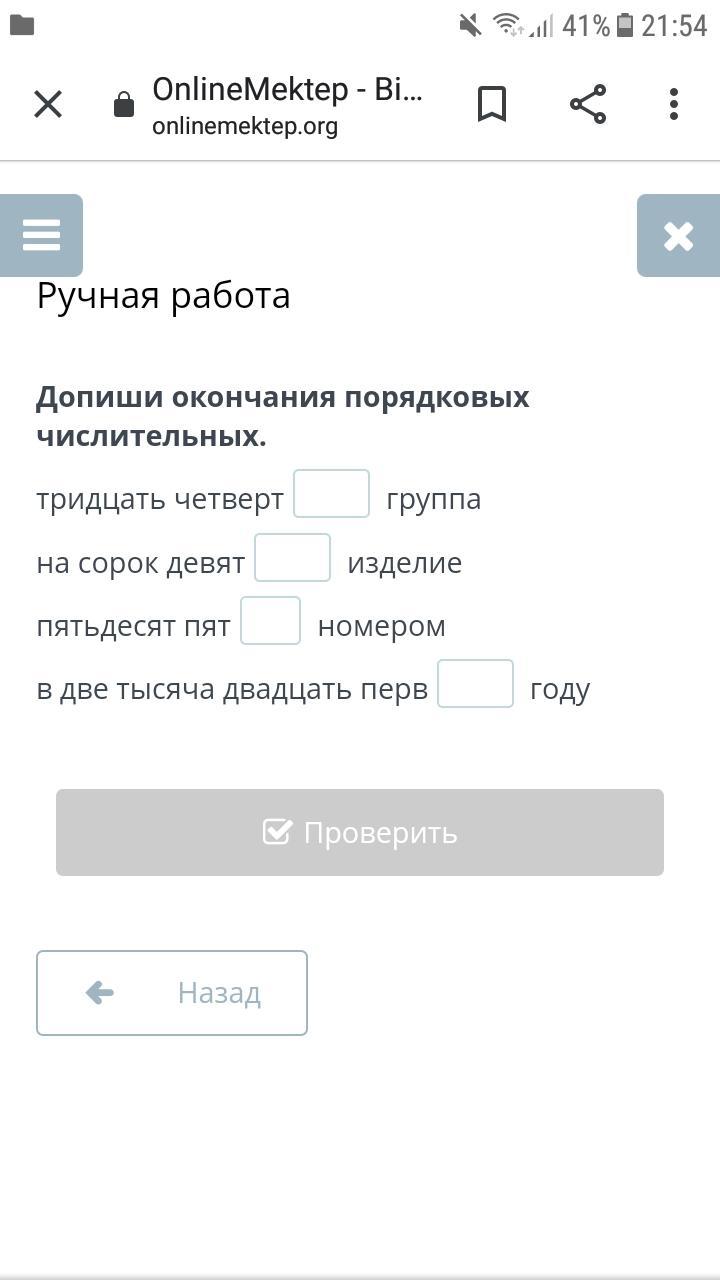Select the ending field after "на сорок девят"
The width and height of the screenshot is (720, 1280).
pos(292,557)
